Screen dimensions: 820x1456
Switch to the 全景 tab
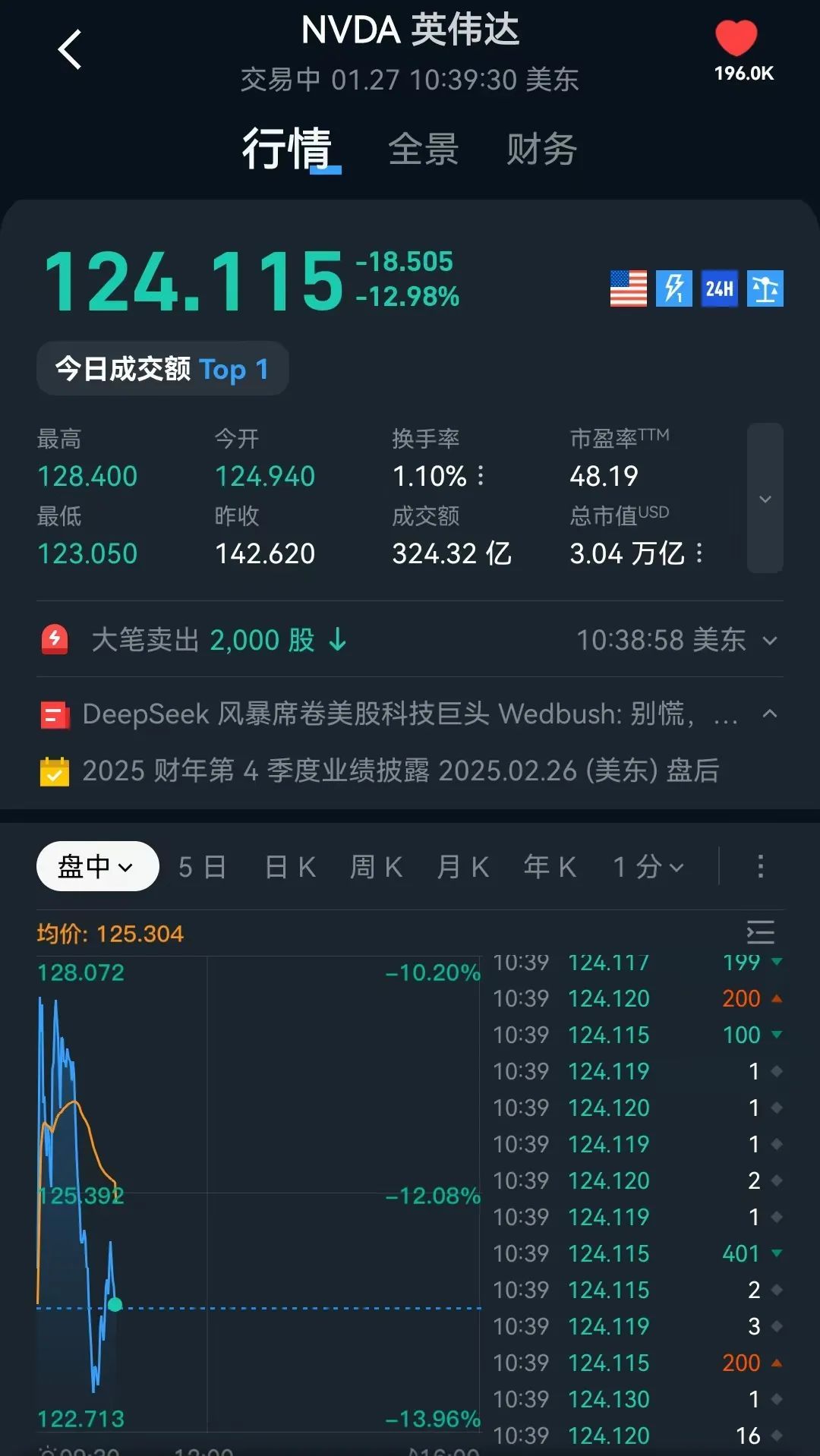click(423, 149)
